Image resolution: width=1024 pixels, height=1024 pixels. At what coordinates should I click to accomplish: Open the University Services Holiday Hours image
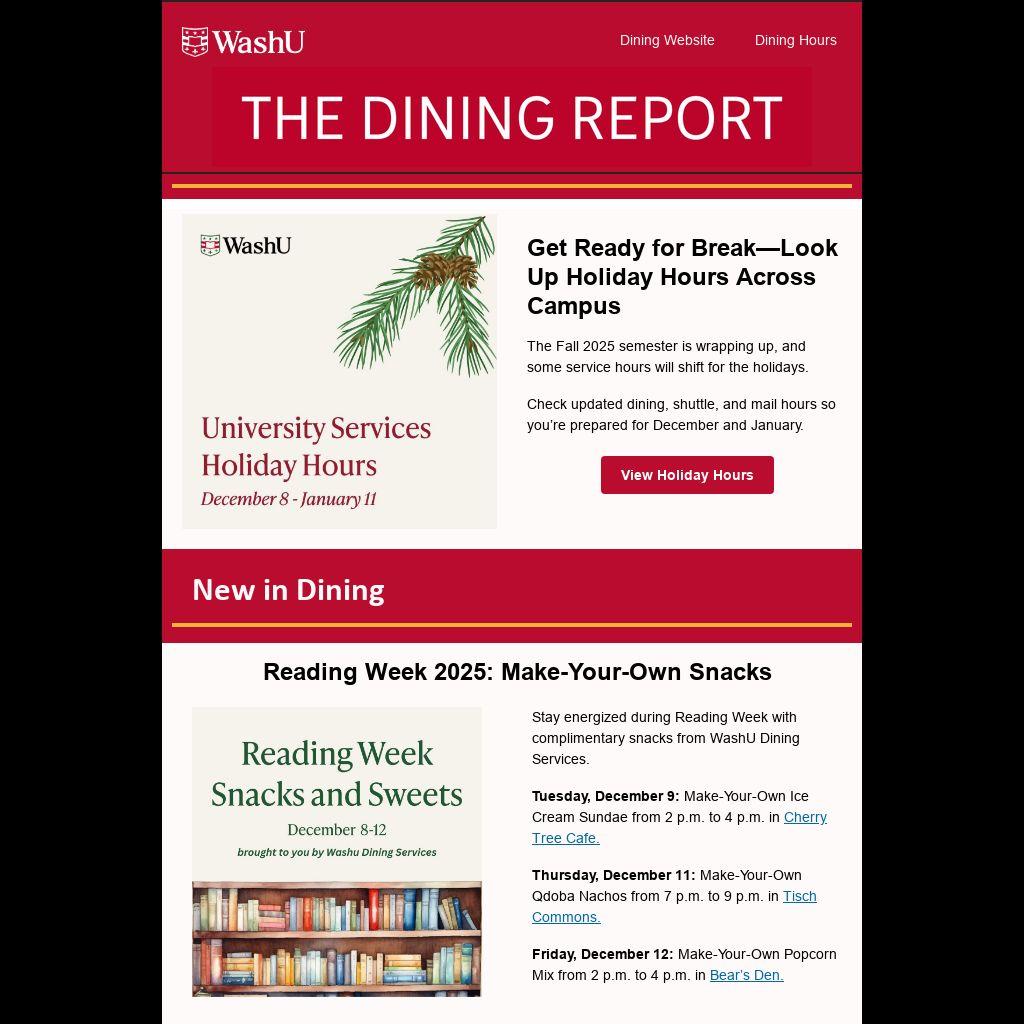pos(340,371)
